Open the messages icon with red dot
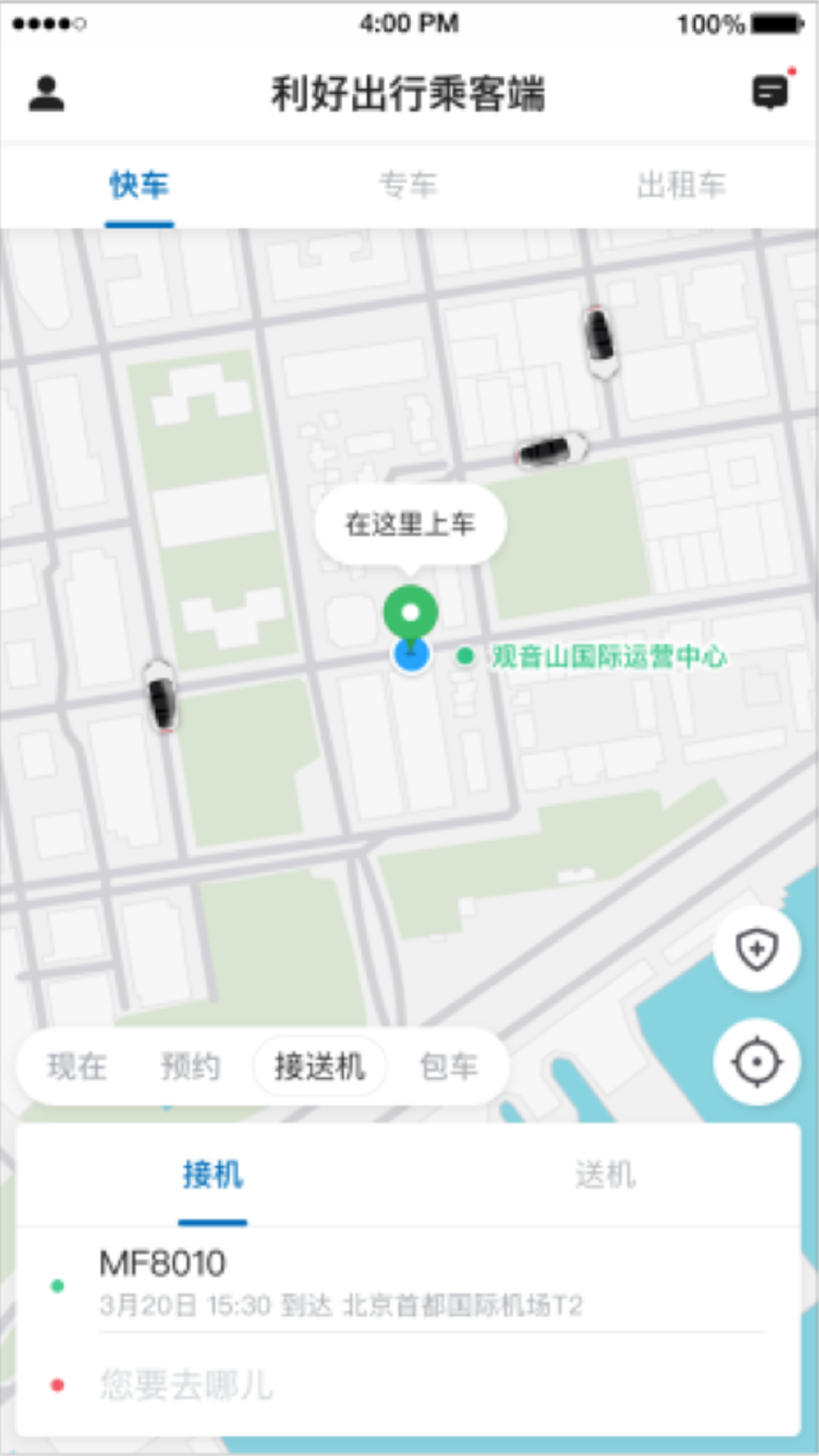 tap(770, 93)
